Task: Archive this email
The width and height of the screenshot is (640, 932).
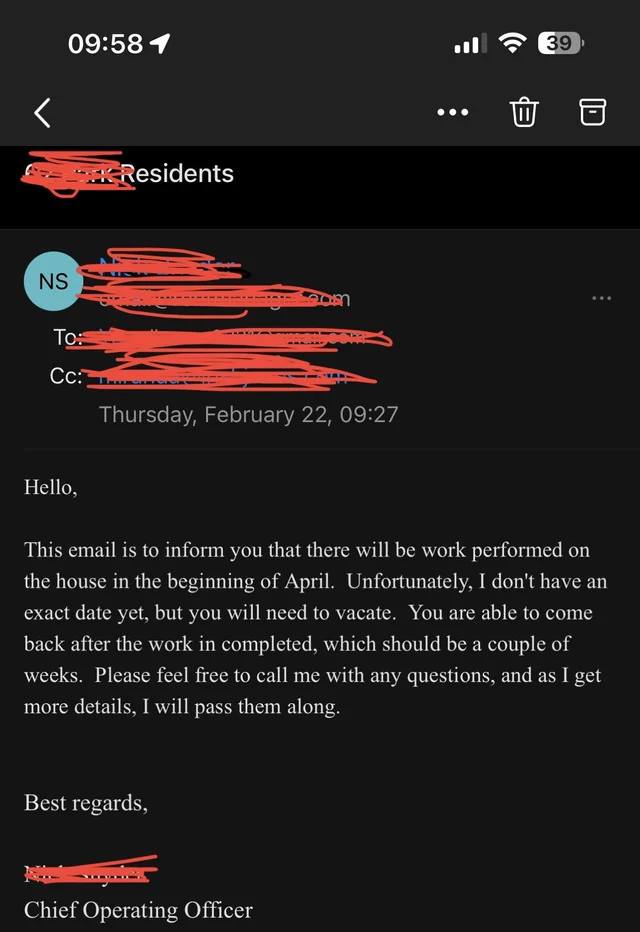Action: [593, 113]
